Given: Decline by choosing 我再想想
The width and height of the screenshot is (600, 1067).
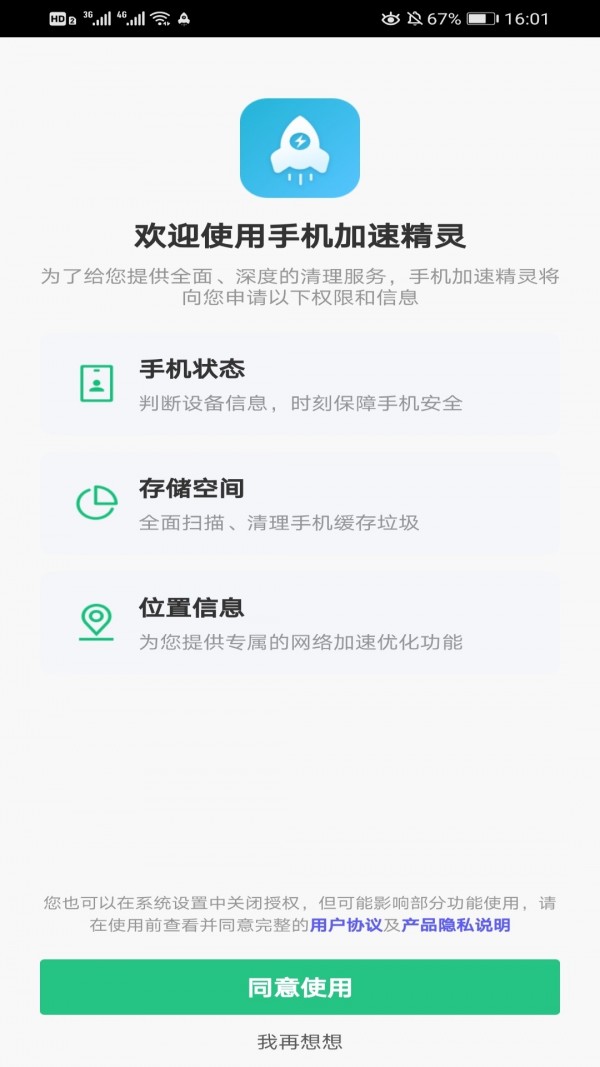Looking at the screenshot, I should click(300, 1042).
